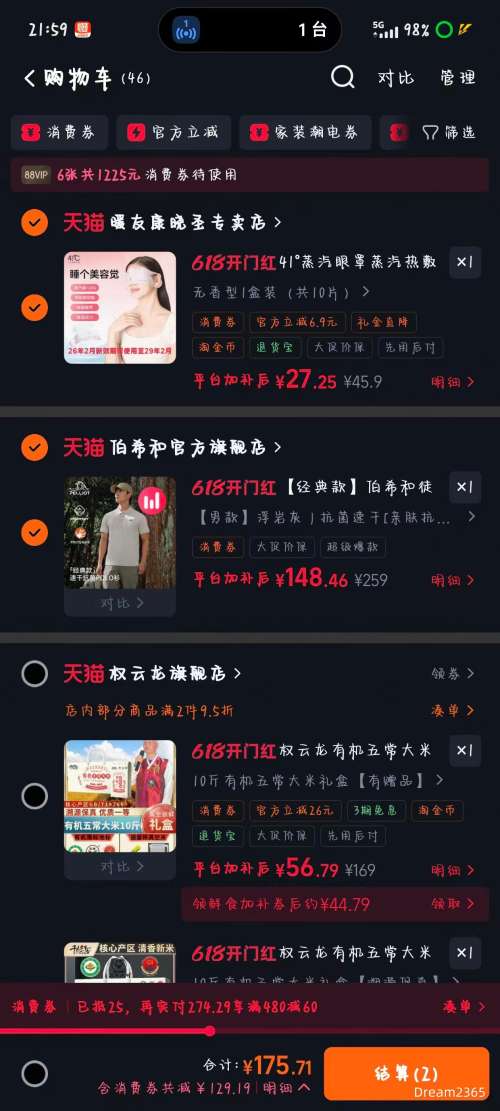Toggle the select-all checkbox beside 合计
This screenshot has height=1111, width=500.
pos(35,1074)
